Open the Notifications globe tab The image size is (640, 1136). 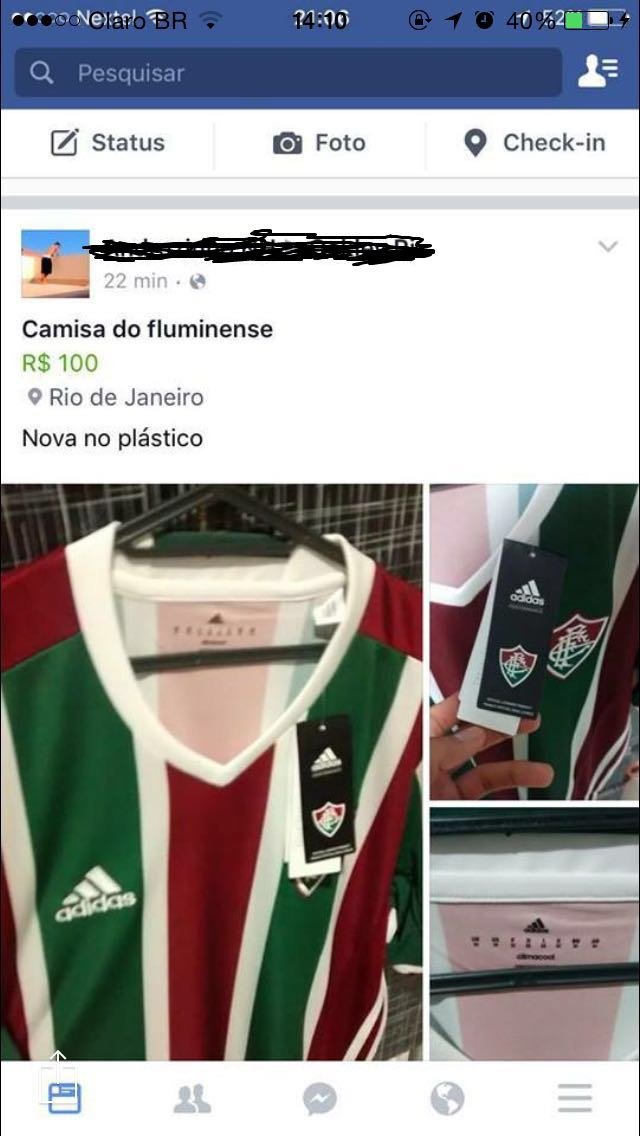point(447,1099)
